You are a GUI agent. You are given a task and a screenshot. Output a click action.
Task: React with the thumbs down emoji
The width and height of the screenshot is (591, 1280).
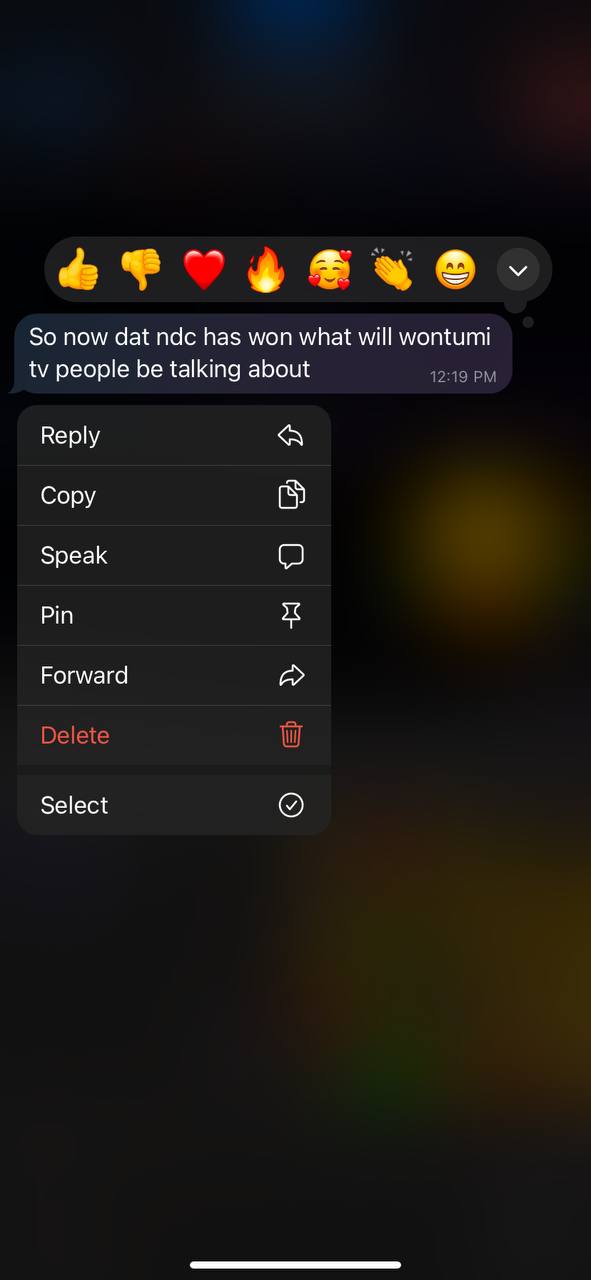(x=141, y=269)
